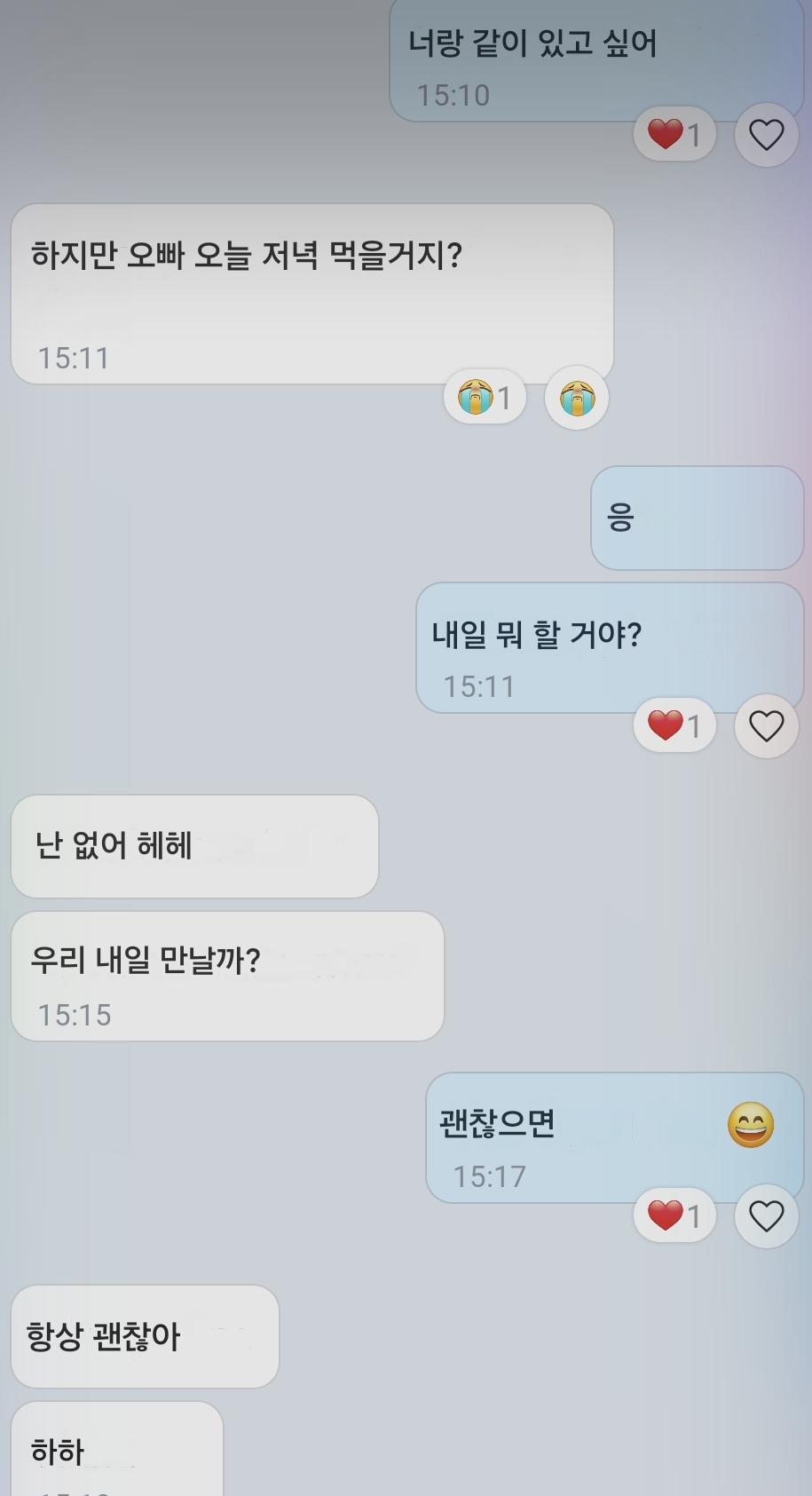Viewport: 812px width, 1496px height.
Task: Open heart reaction count on '너랑 같이 있고 싶어'
Action: pyautogui.click(x=674, y=135)
